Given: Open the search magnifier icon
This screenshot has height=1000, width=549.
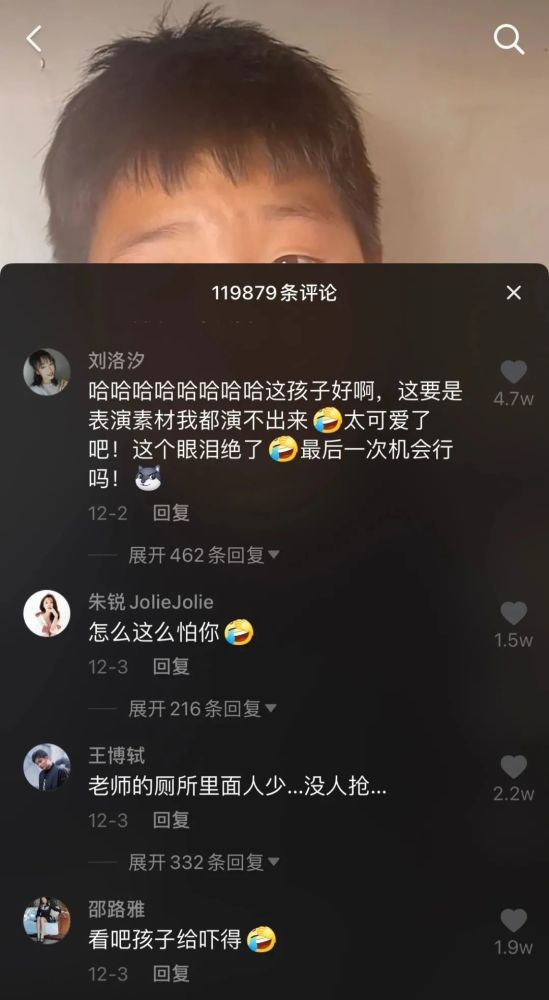Looking at the screenshot, I should coord(509,40).
